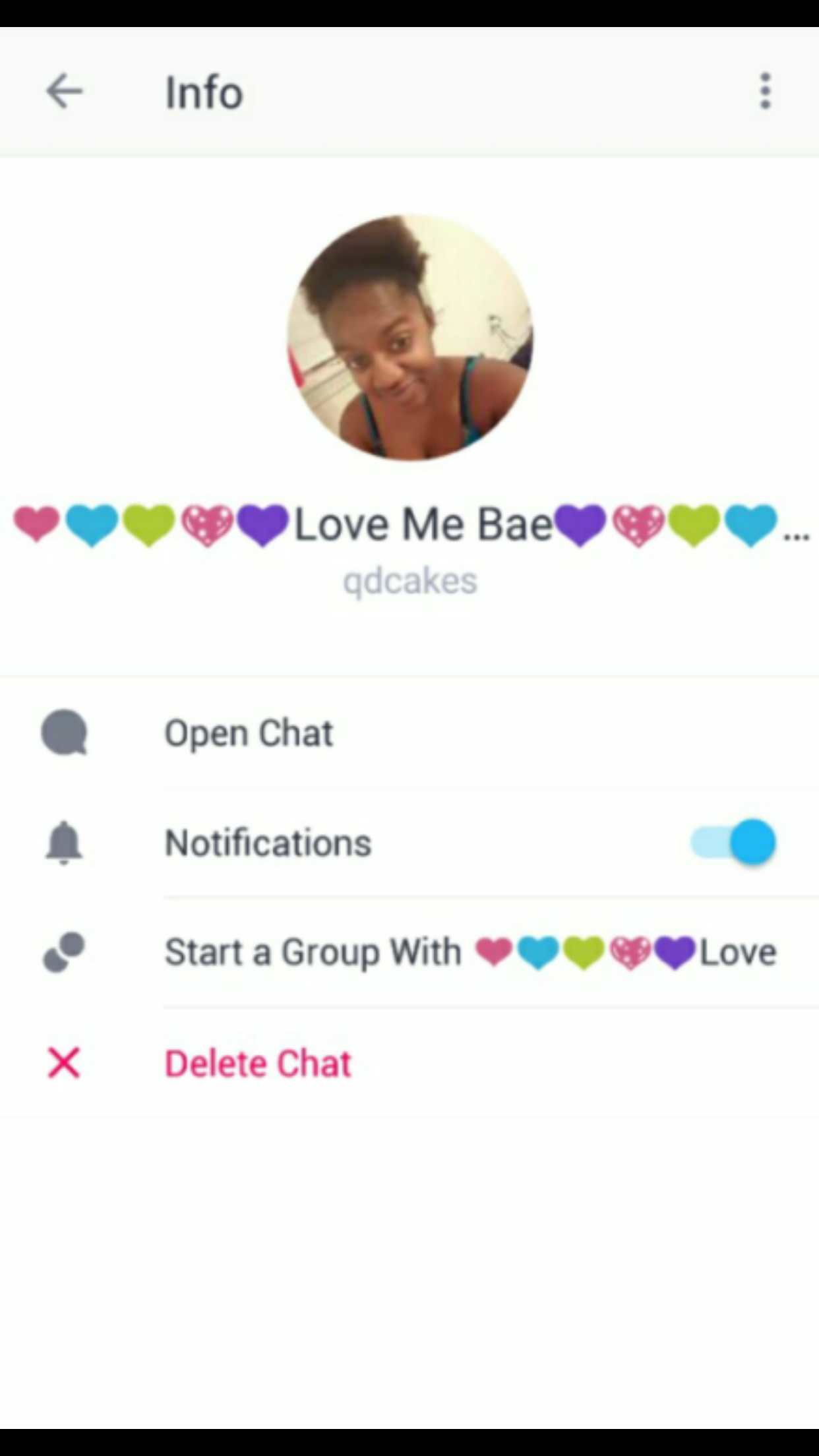Select Delete Chat
Viewport: 819px width, 1456px height.
click(257, 1063)
